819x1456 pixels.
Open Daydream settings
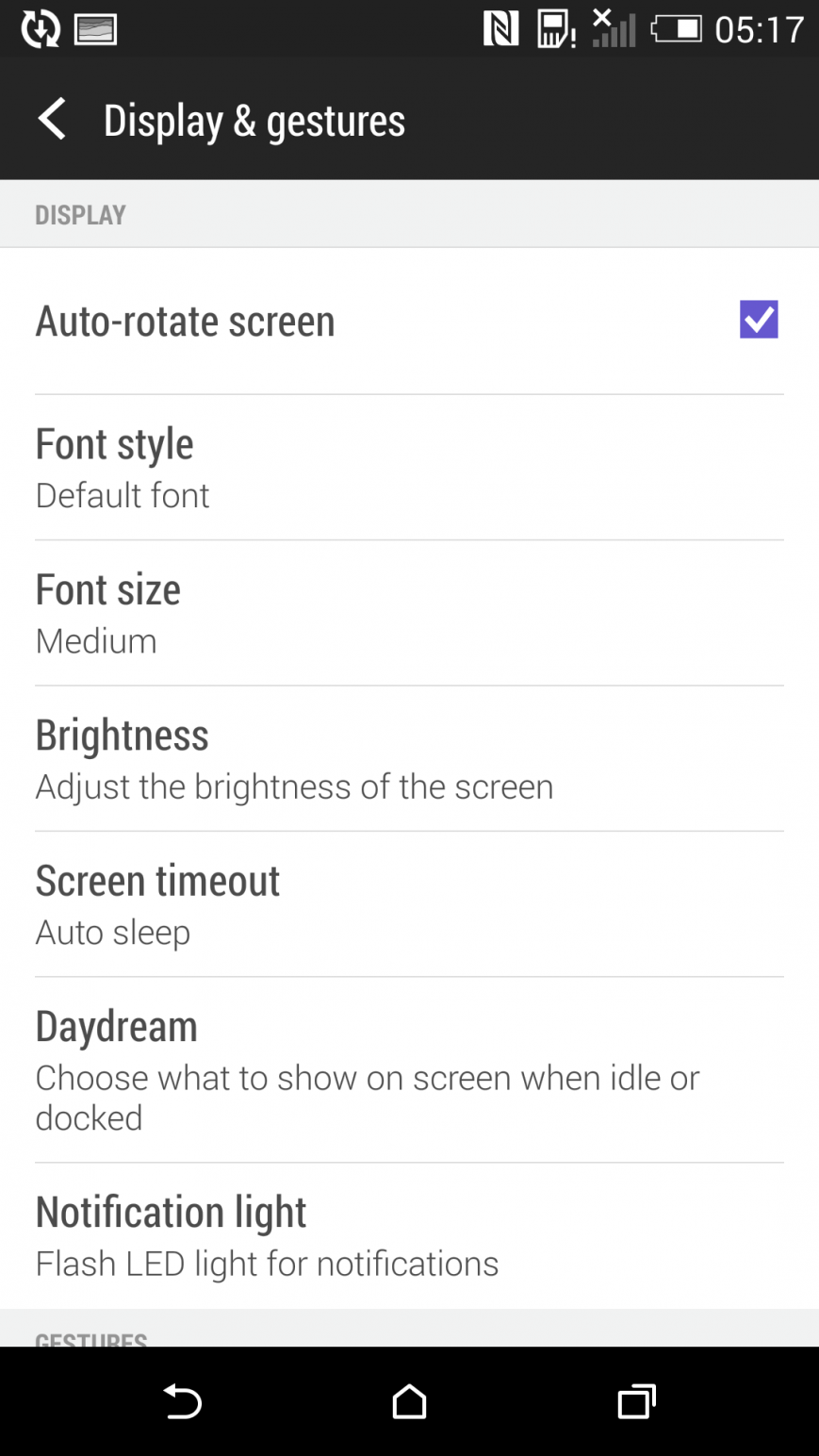point(409,1069)
